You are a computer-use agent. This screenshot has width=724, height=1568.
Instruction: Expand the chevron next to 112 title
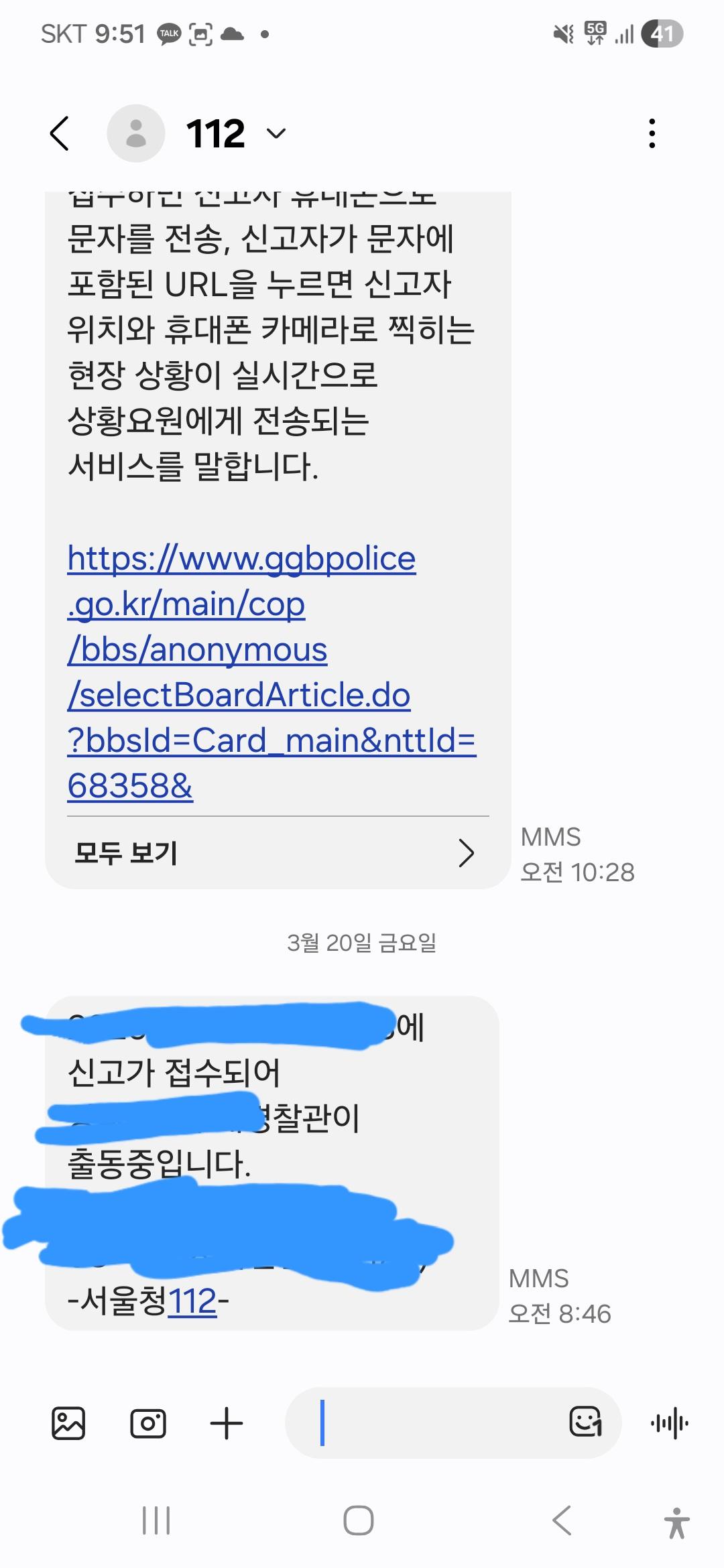pos(275,134)
